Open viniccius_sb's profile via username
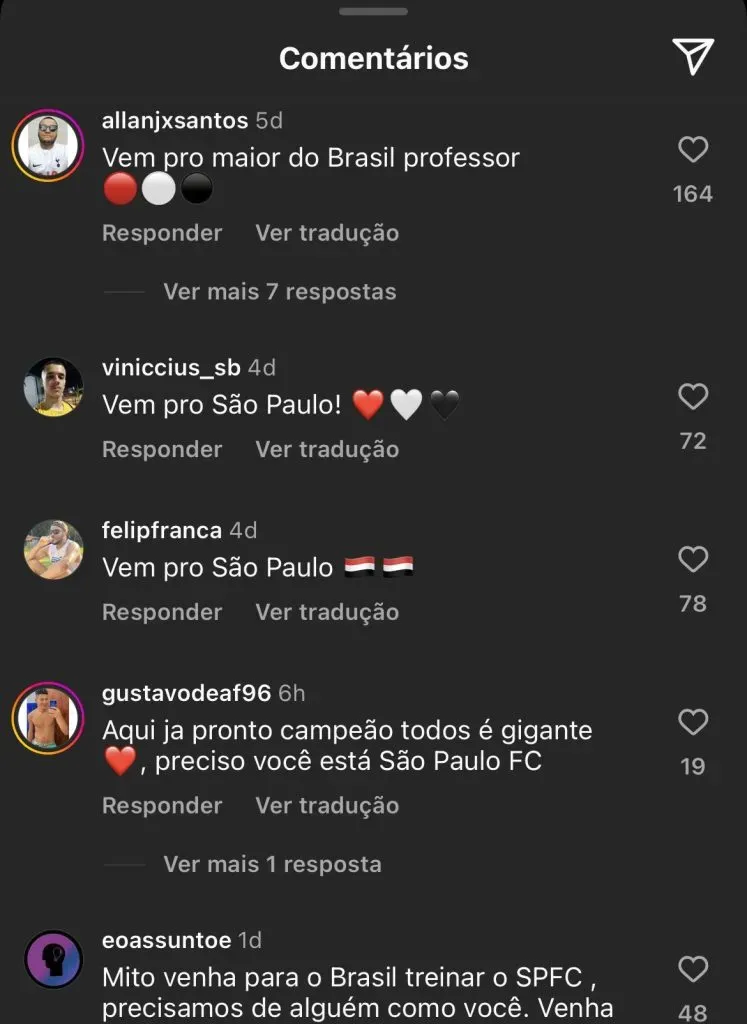This screenshot has width=747, height=1024. pyautogui.click(x=171, y=368)
